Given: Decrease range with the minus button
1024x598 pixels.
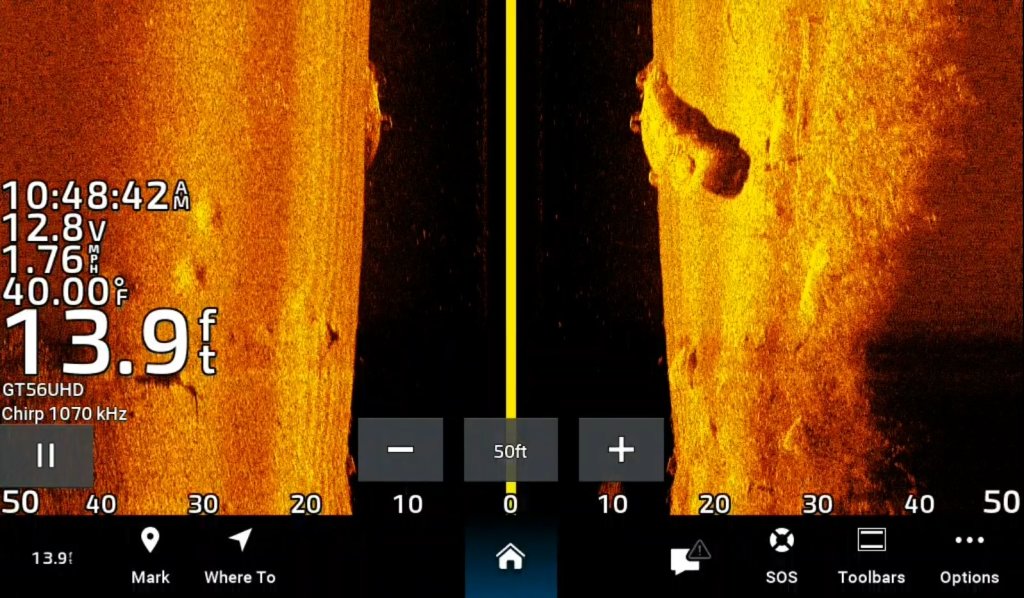Looking at the screenshot, I should point(400,450).
